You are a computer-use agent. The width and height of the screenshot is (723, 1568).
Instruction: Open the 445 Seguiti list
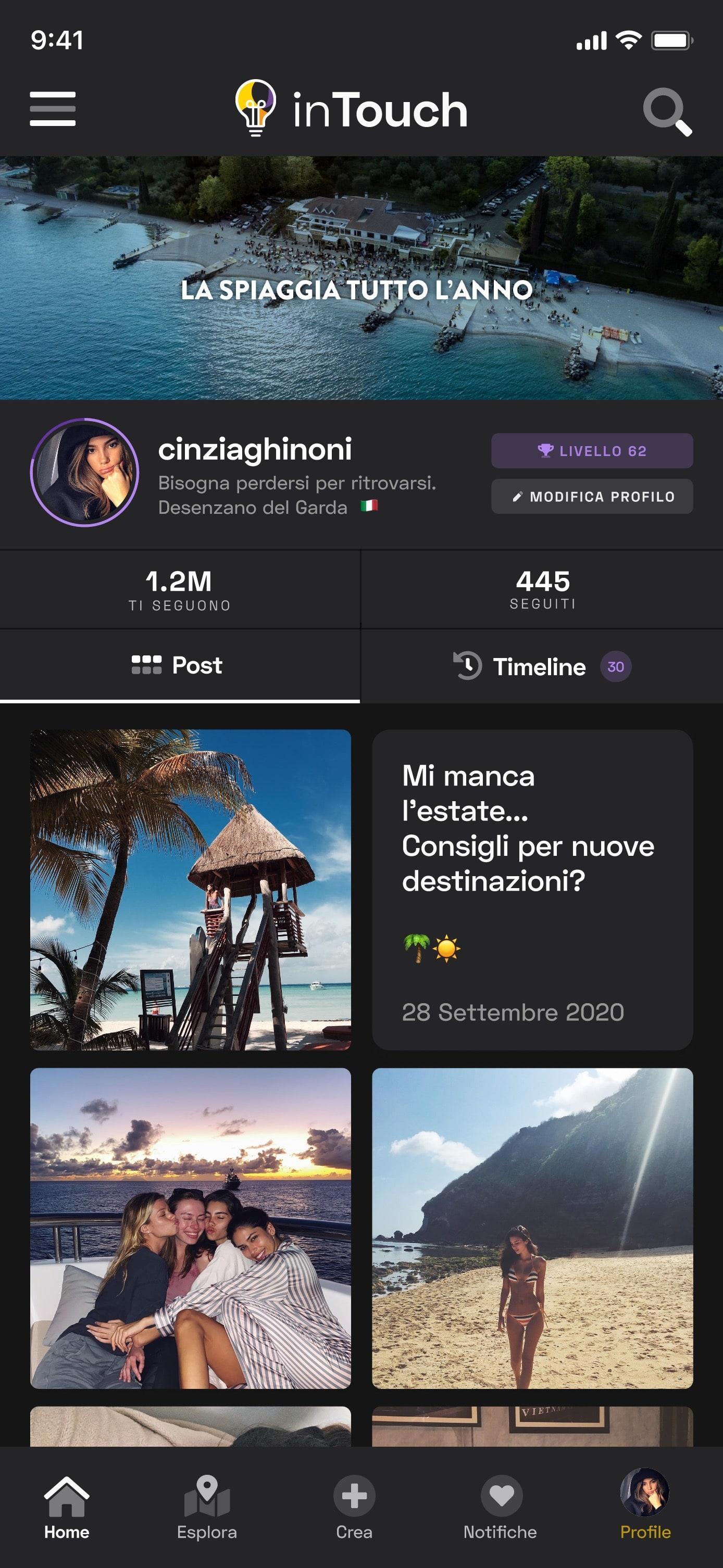click(x=542, y=589)
